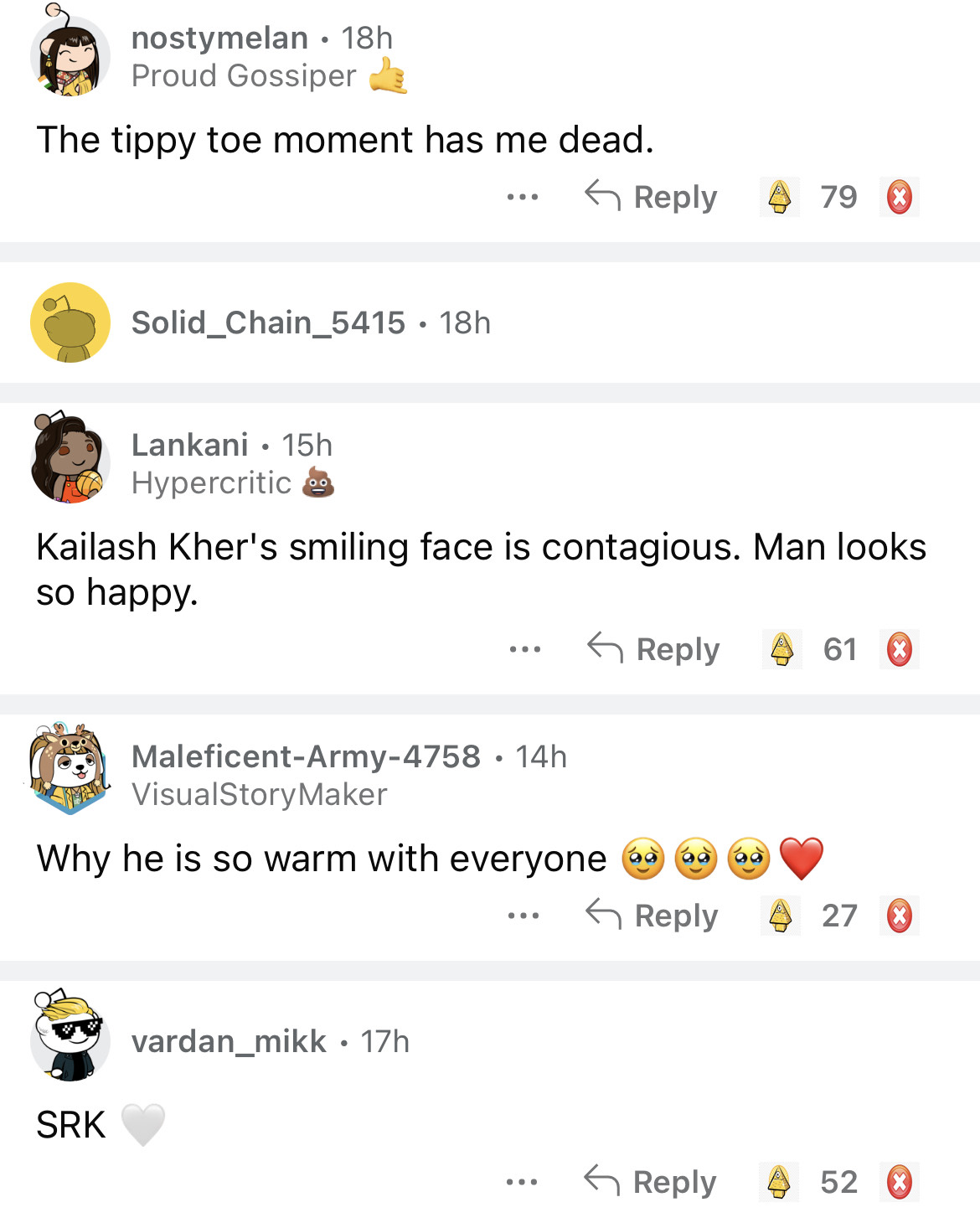Image resolution: width=980 pixels, height=1223 pixels.
Task: Downvote Lankani's comment
Action: [899, 649]
